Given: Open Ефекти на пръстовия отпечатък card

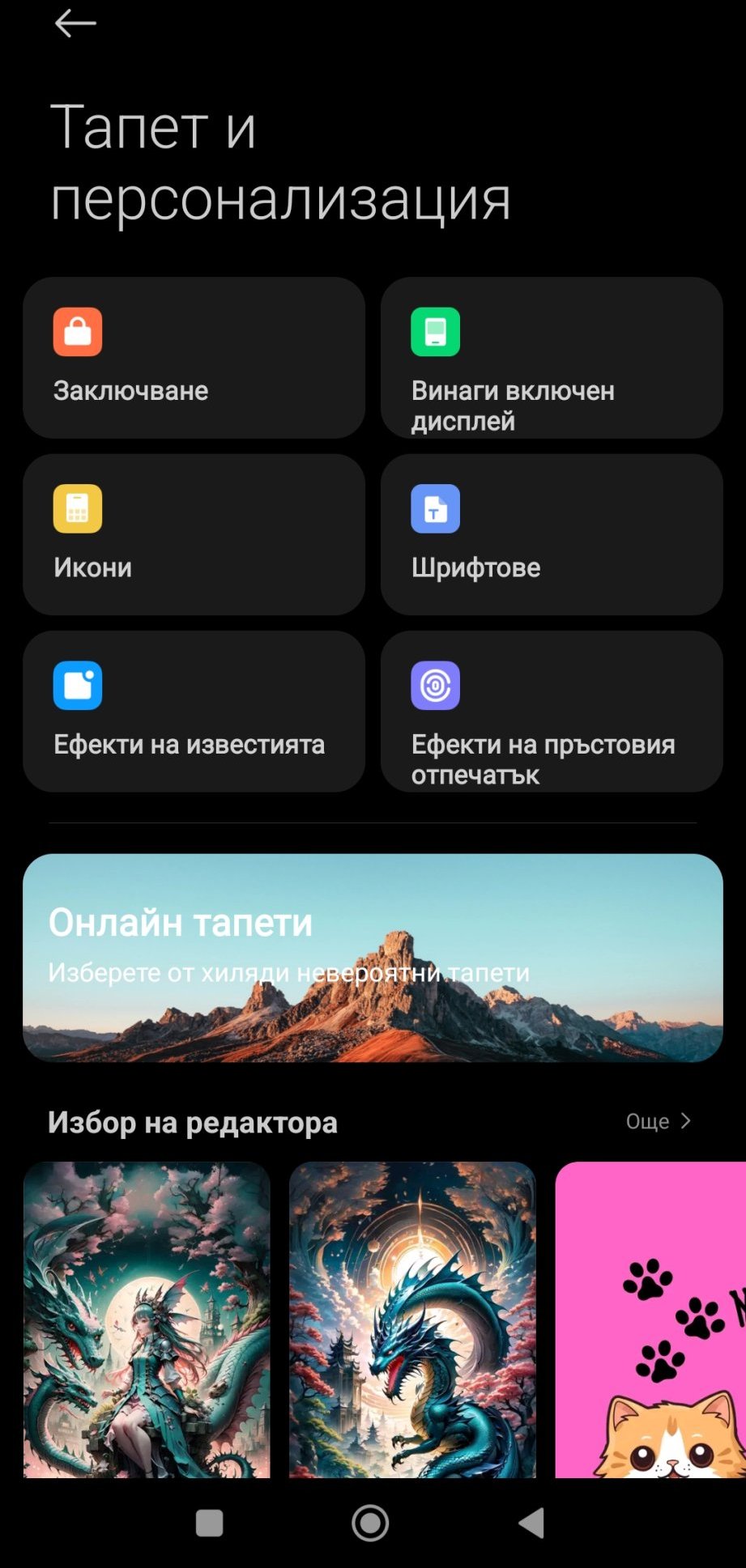Looking at the screenshot, I should [x=551, y=711].
